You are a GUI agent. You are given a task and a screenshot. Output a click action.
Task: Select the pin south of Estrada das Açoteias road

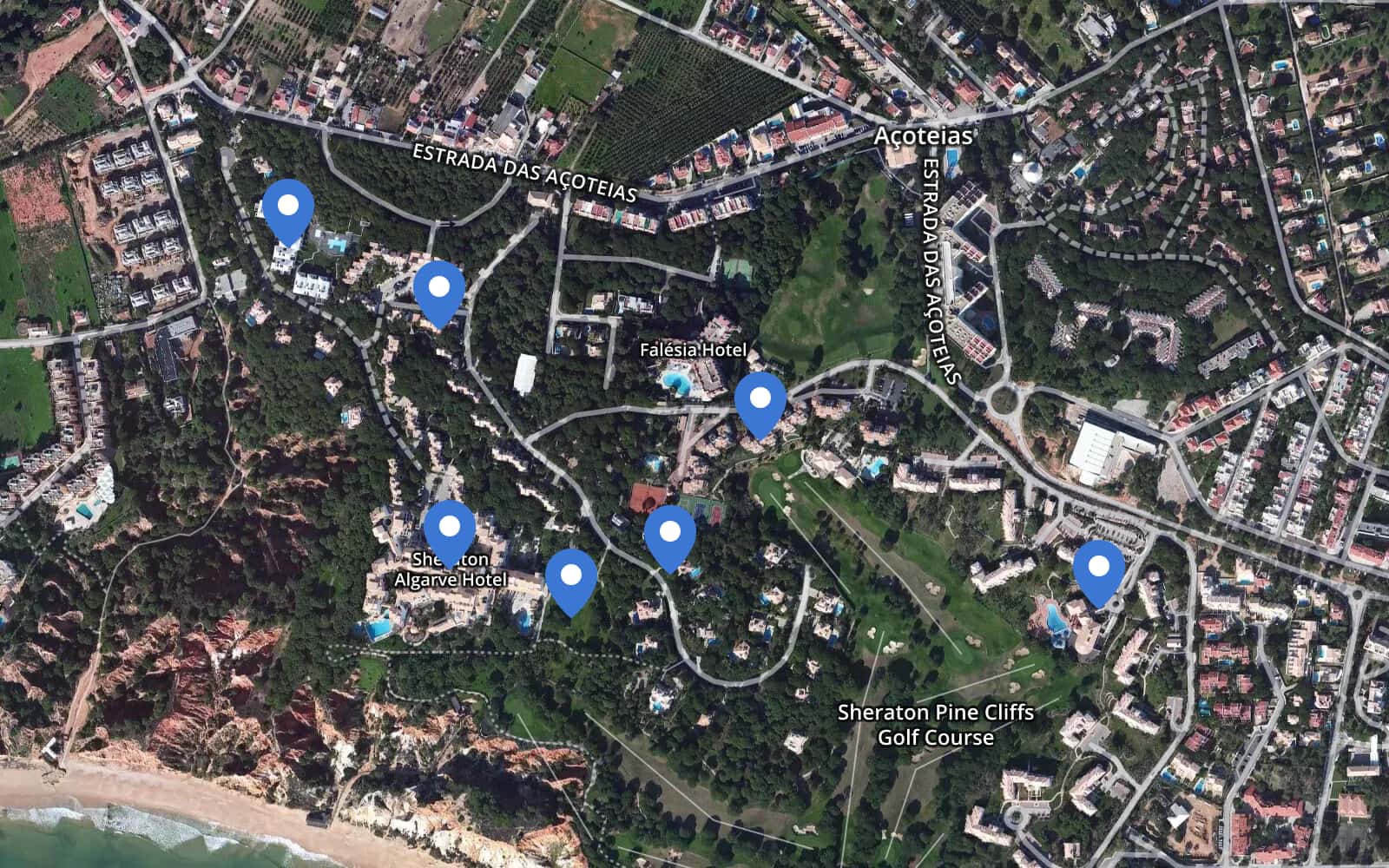(x=439, y=288)
